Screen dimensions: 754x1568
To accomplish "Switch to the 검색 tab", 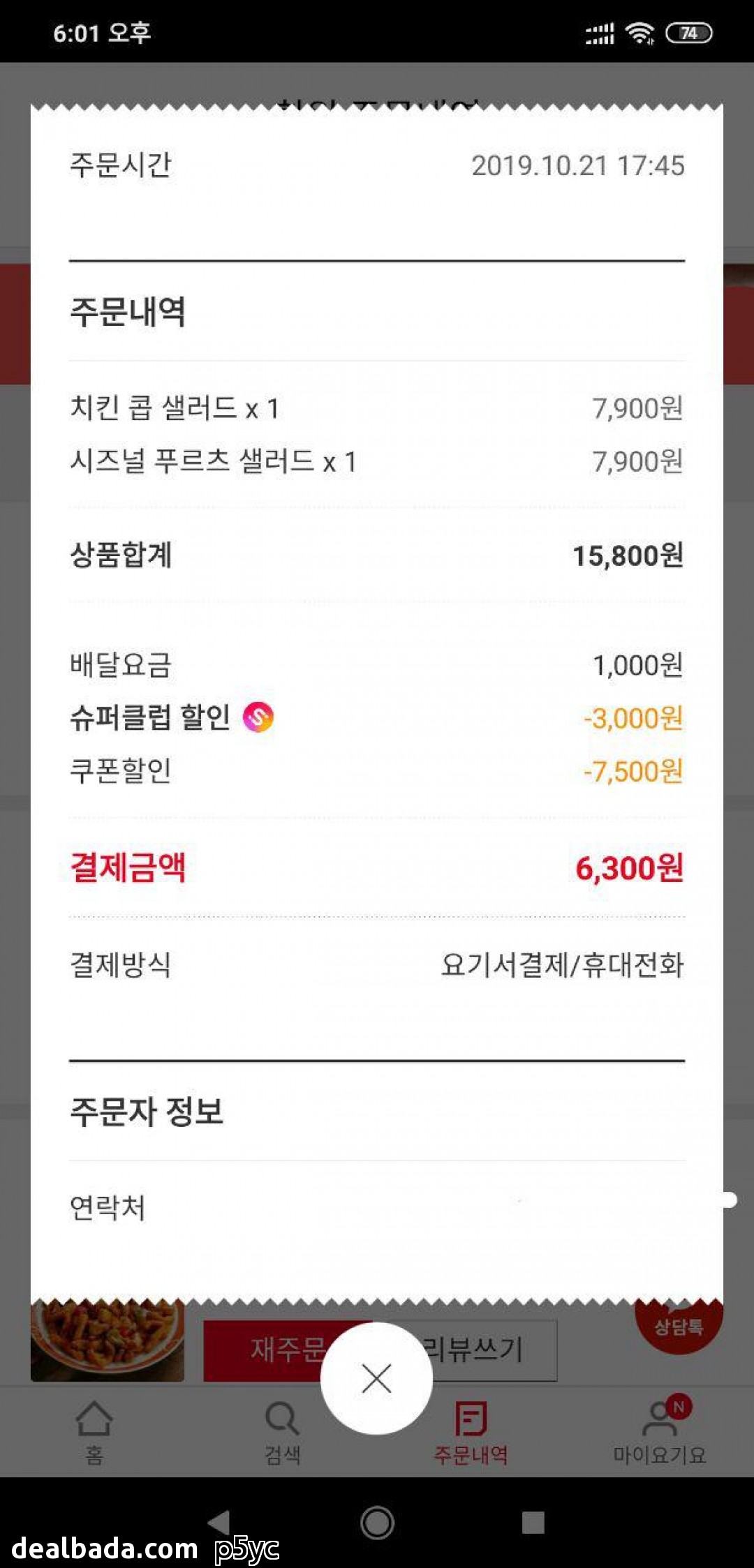I will click(x=282, y=1432).
